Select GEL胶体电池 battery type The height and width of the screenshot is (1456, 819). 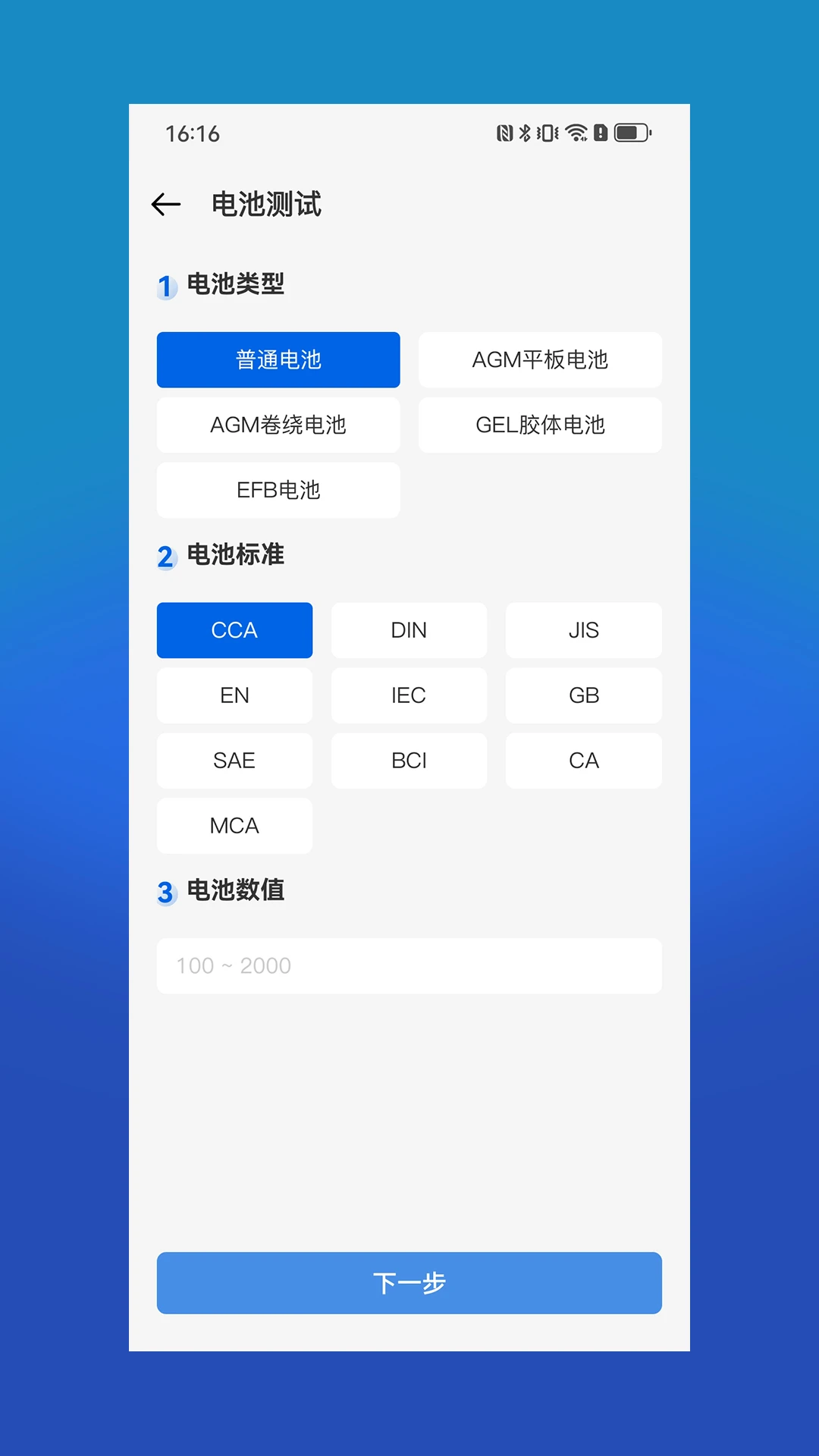tap(540, 425)
